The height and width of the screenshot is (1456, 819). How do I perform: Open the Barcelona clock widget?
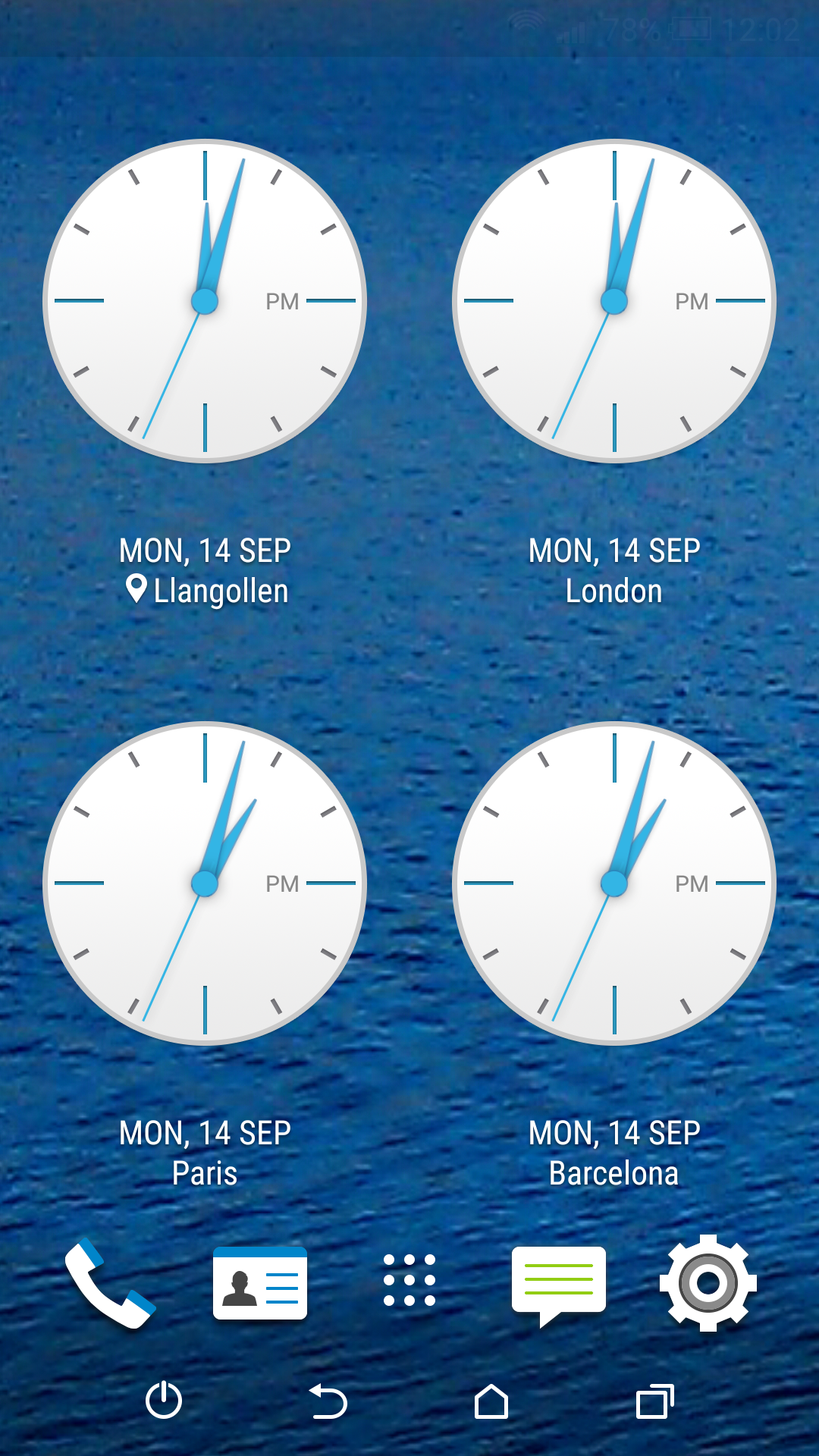[x=614, y=883]
